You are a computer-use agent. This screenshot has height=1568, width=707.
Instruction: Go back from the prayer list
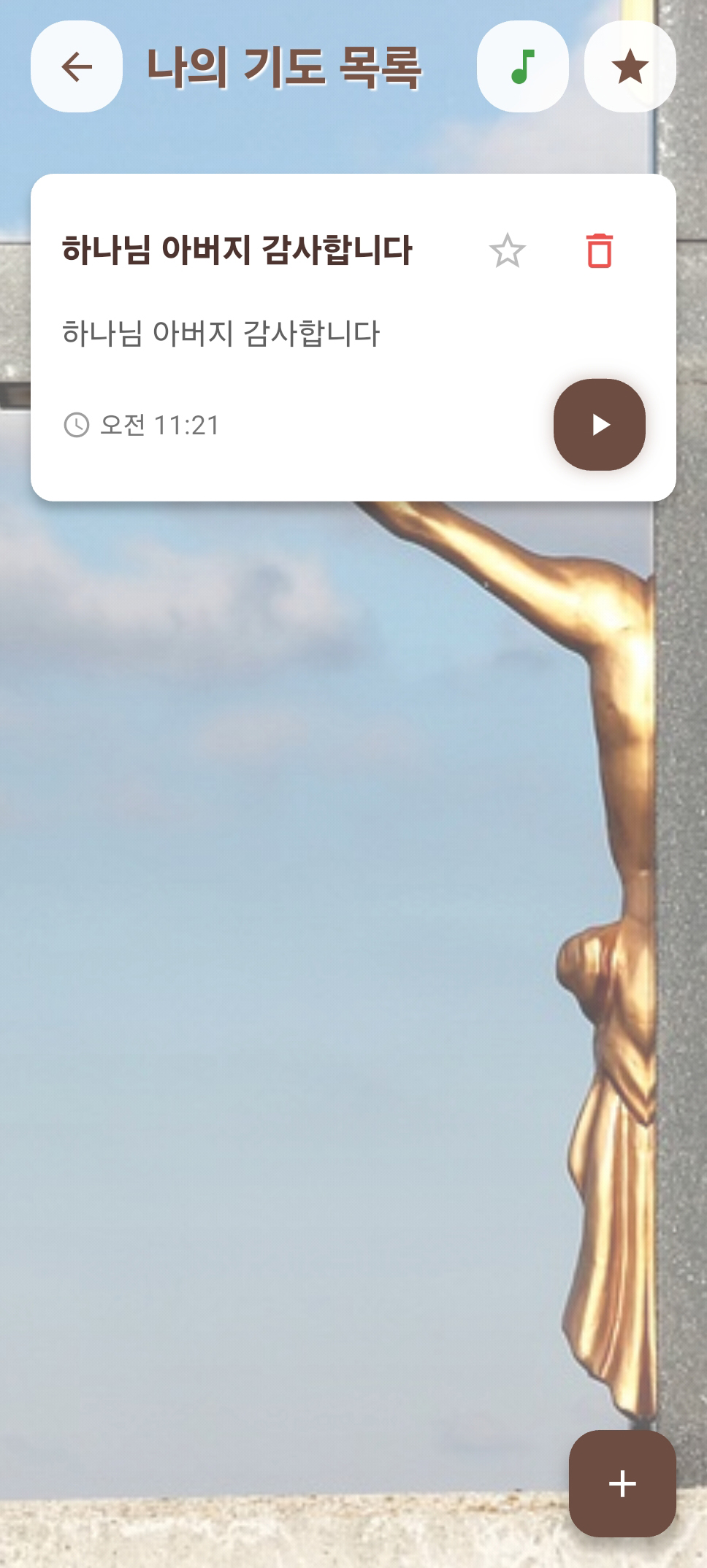(77, 67)
